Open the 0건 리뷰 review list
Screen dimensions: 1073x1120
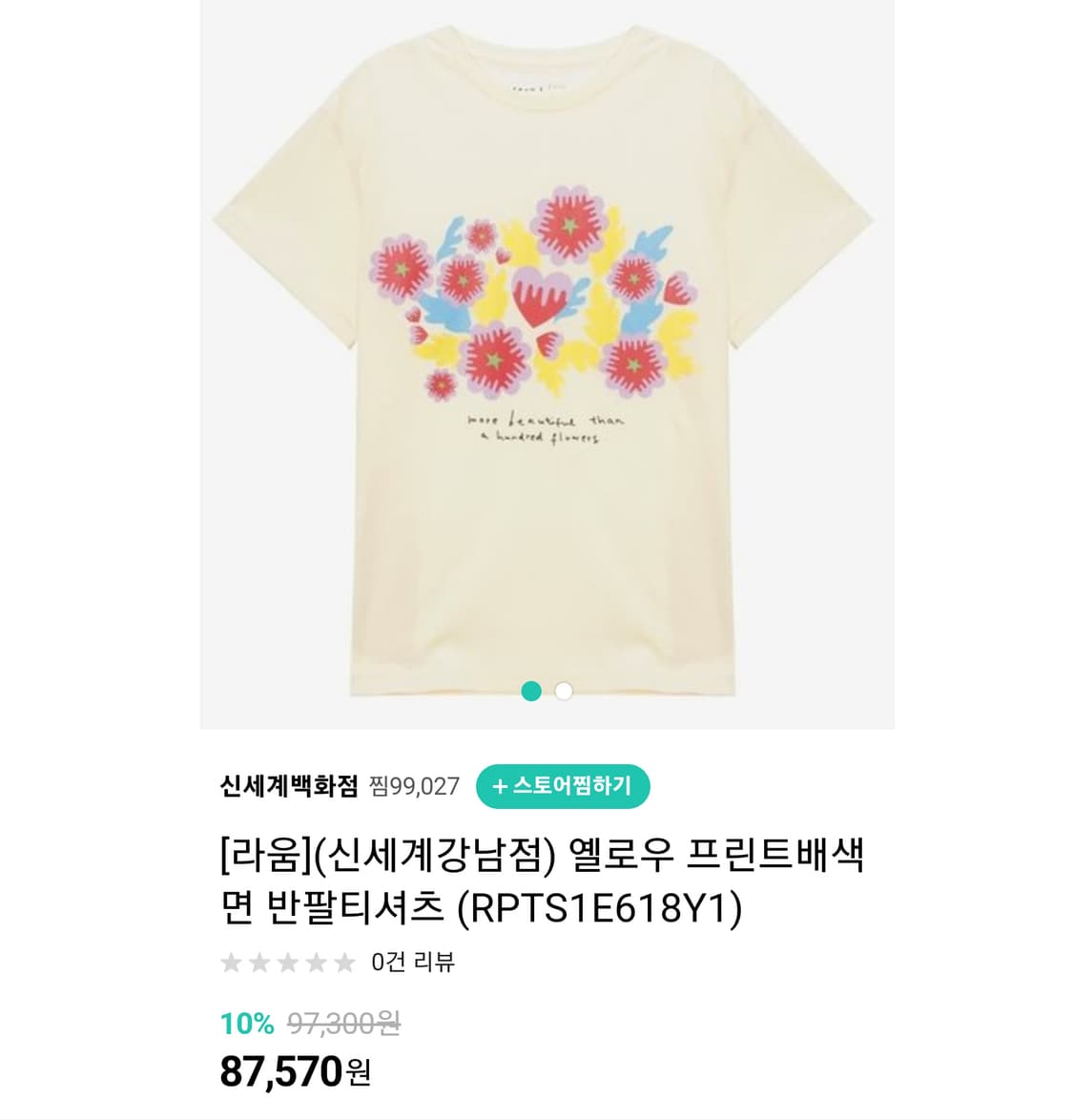[x=413, y=964]
